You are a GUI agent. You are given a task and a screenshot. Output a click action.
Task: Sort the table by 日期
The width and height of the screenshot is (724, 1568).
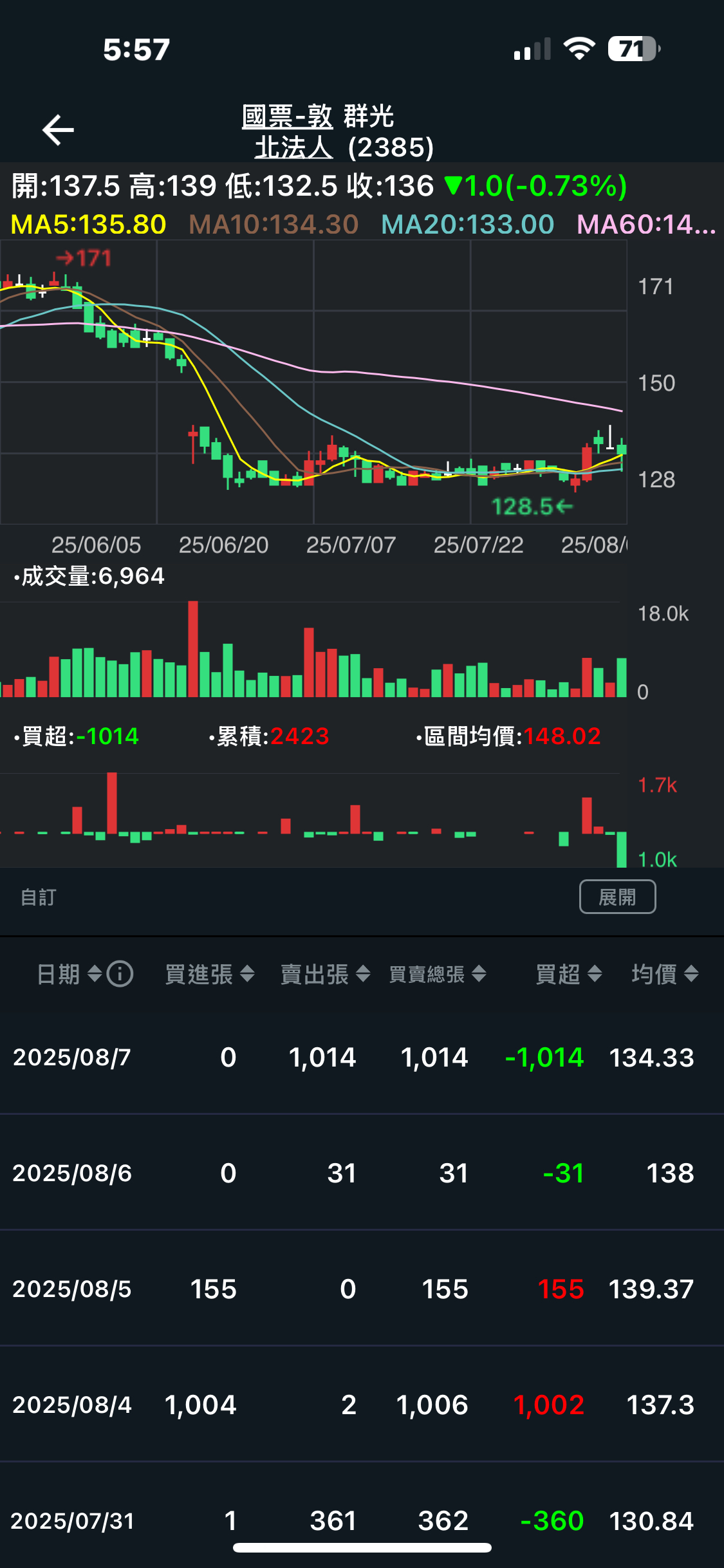coord(69,974)
